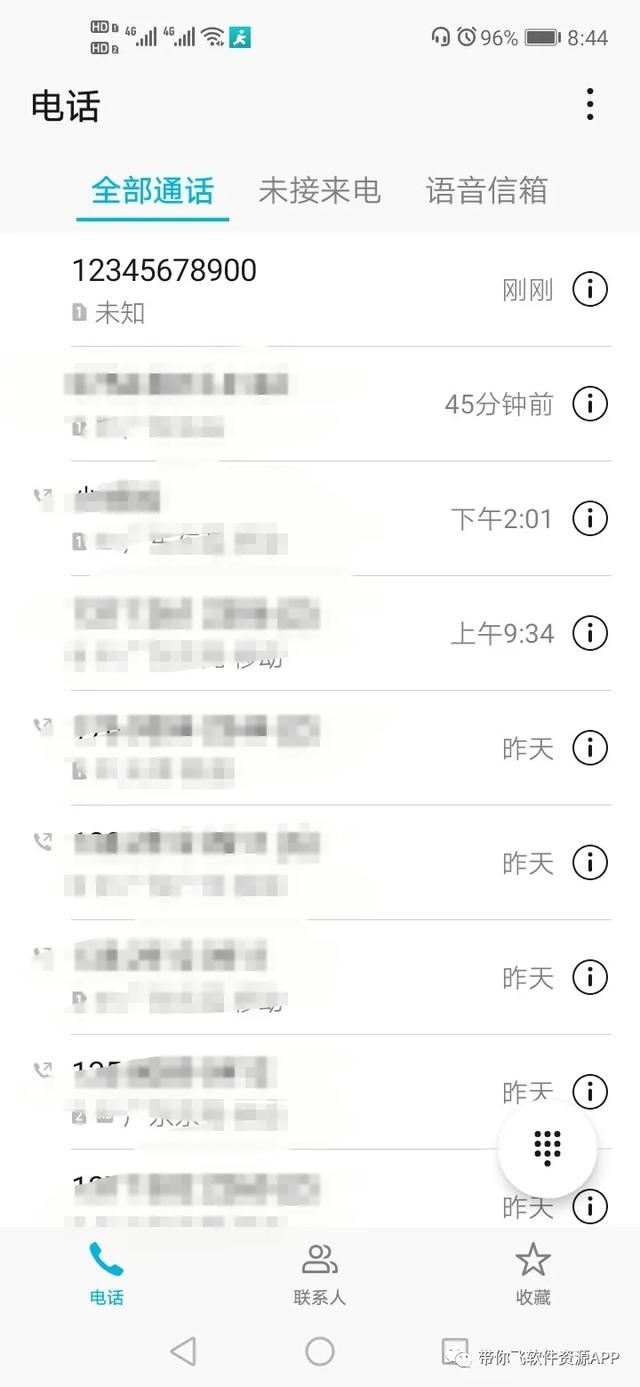Screen dimensions: 640x1387
Task: Open the overflow menu in the app bar
Action: (590, 104)
